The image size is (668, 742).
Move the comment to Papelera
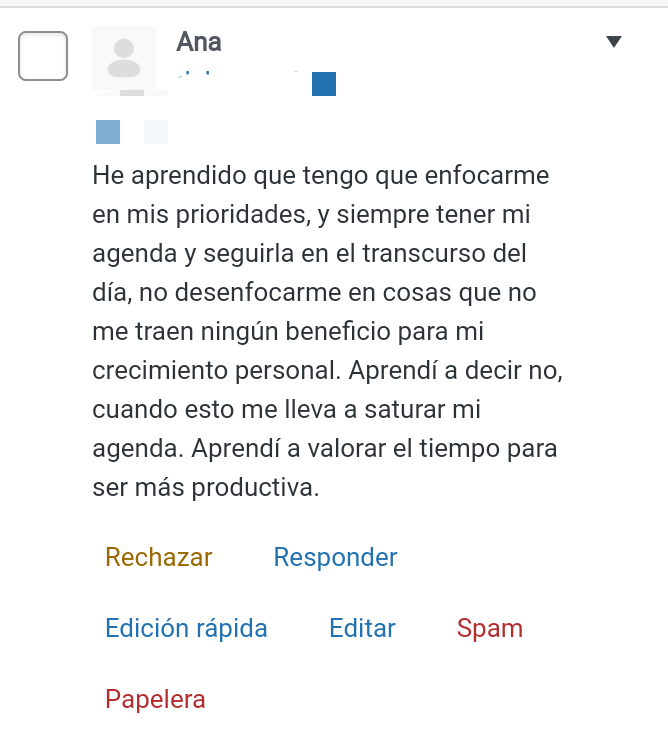[155, 699]
